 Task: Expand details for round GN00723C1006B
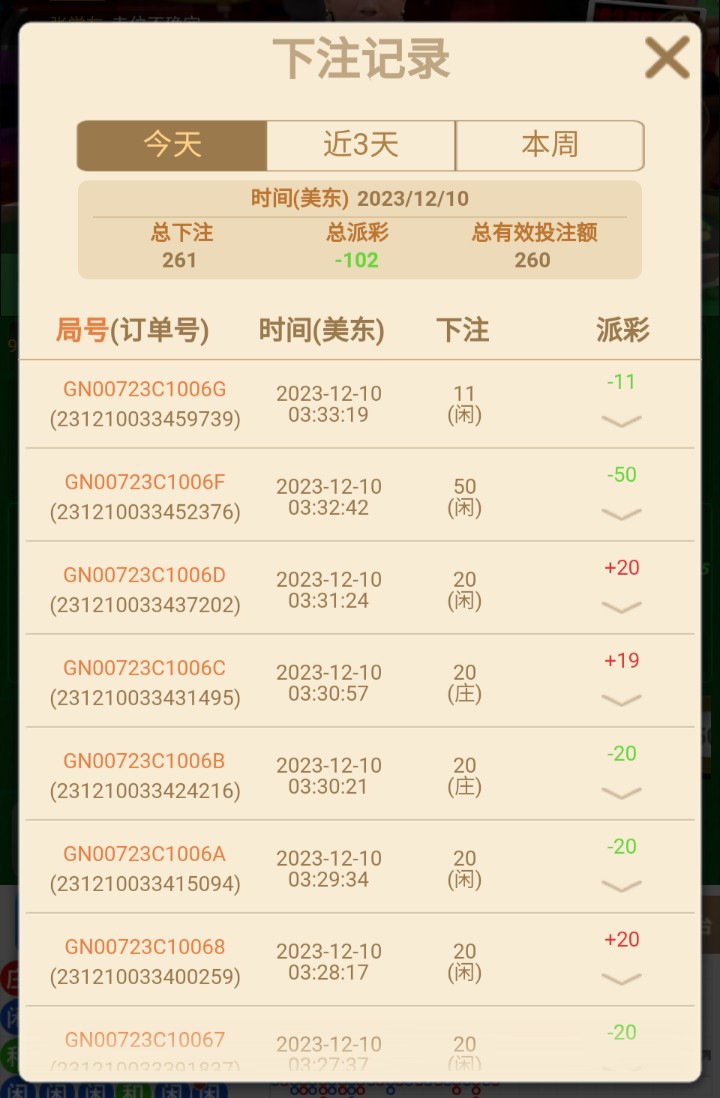pos(621,794)
